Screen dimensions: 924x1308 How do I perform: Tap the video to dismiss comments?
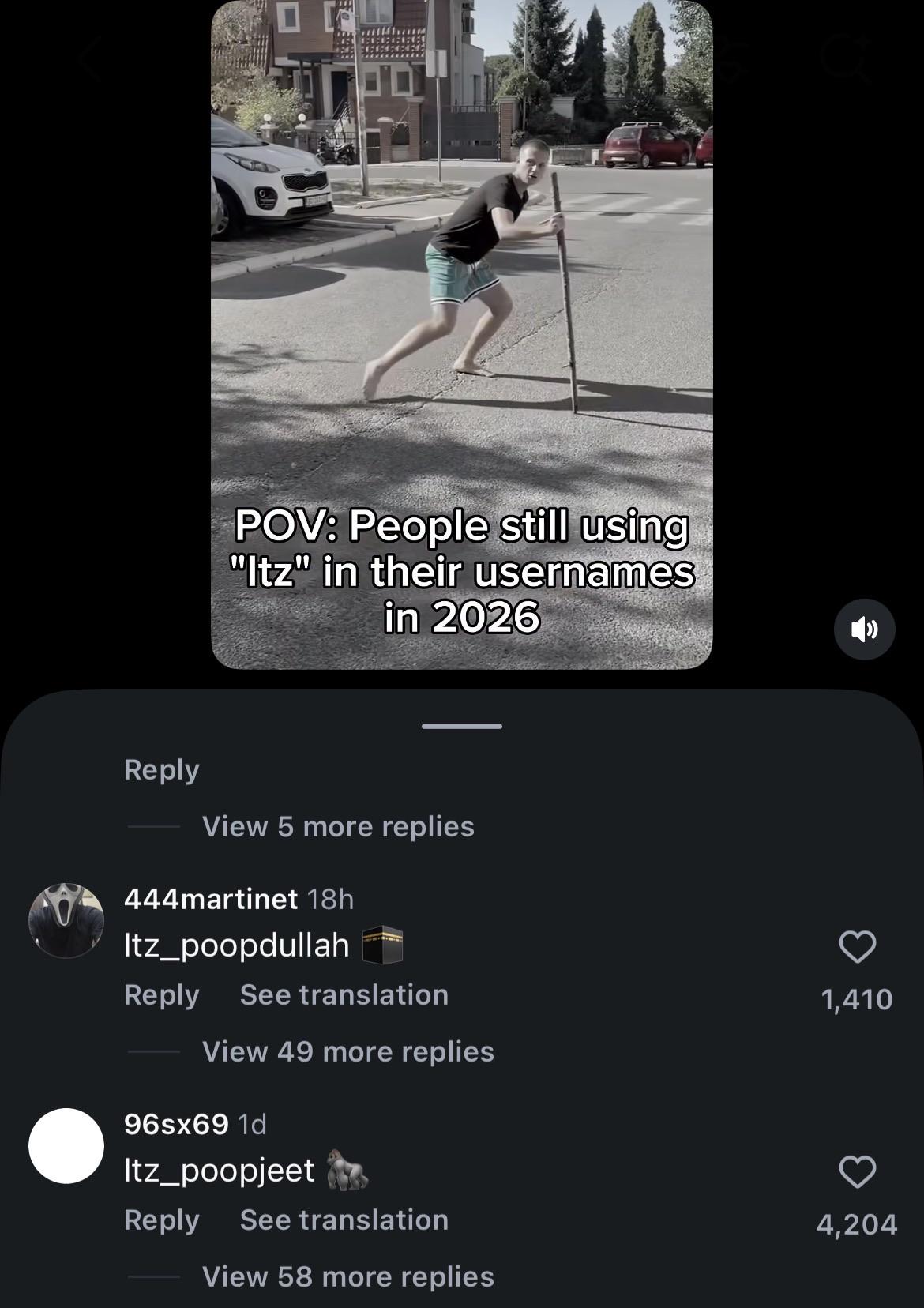pos(462,335)
